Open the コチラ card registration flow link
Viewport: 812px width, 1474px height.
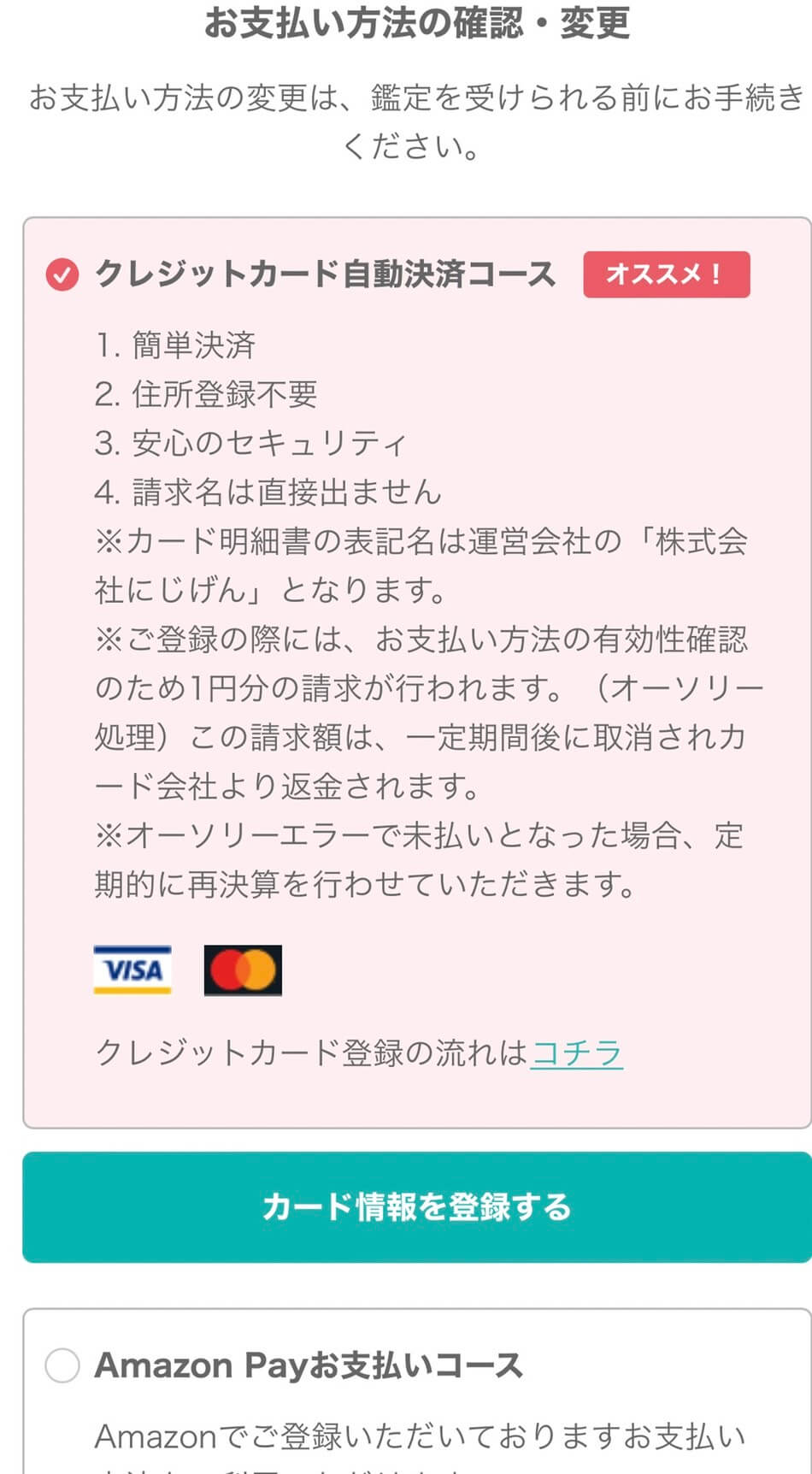pos(576,1052)
